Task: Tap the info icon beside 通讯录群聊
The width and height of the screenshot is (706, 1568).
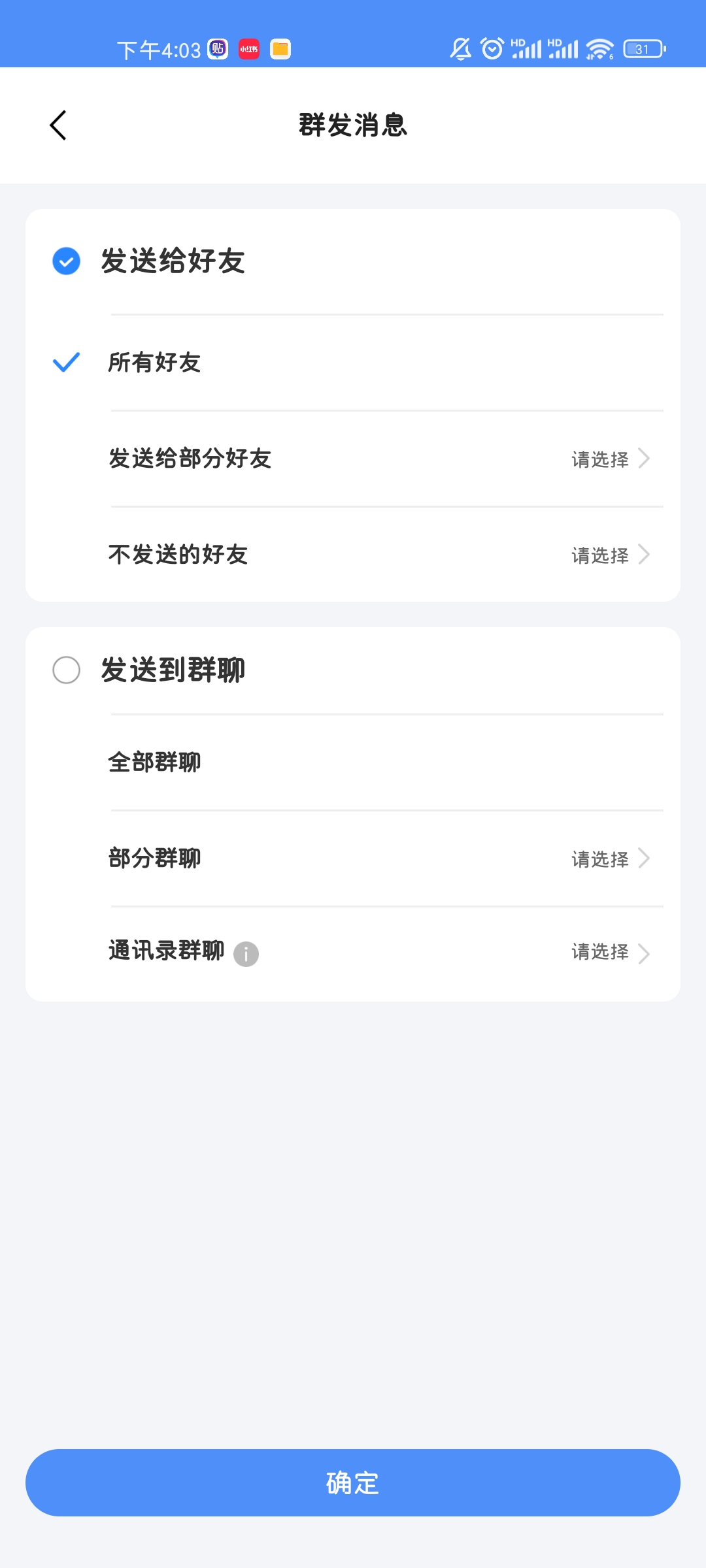Action: coord(245,953)
